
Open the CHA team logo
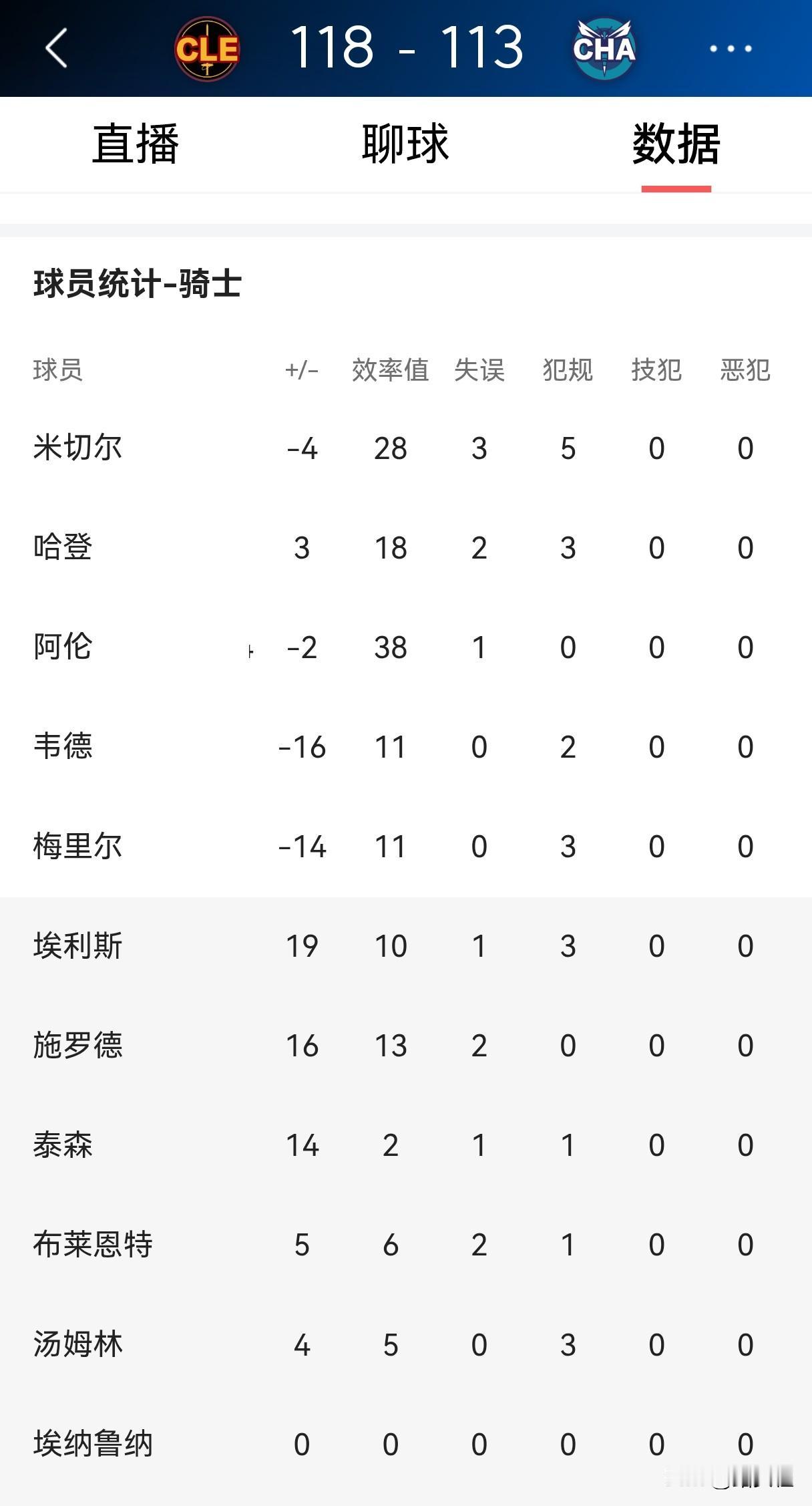tap(604, 48)
